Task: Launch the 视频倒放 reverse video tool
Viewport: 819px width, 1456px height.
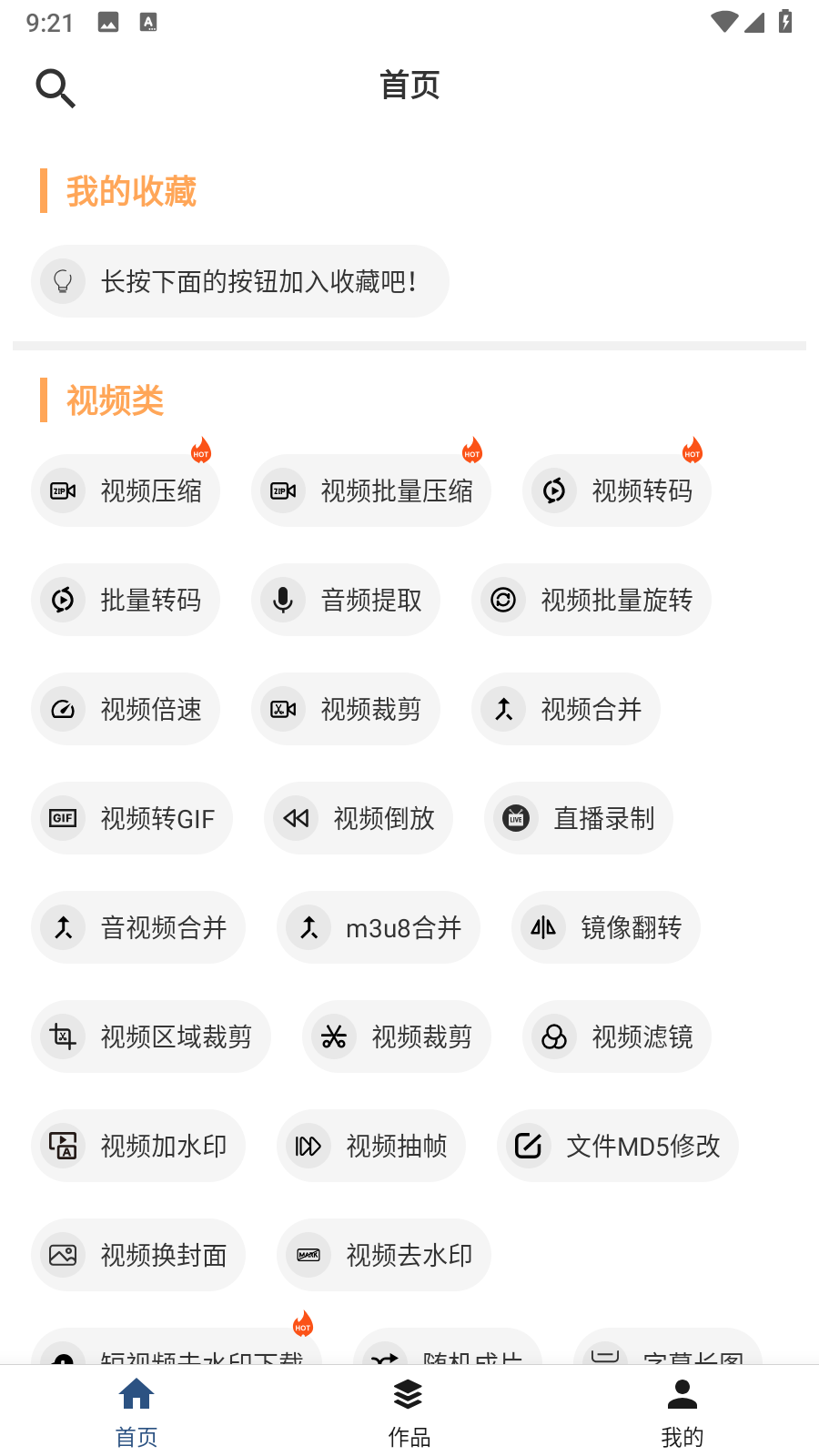Action: tap(358, 818)
